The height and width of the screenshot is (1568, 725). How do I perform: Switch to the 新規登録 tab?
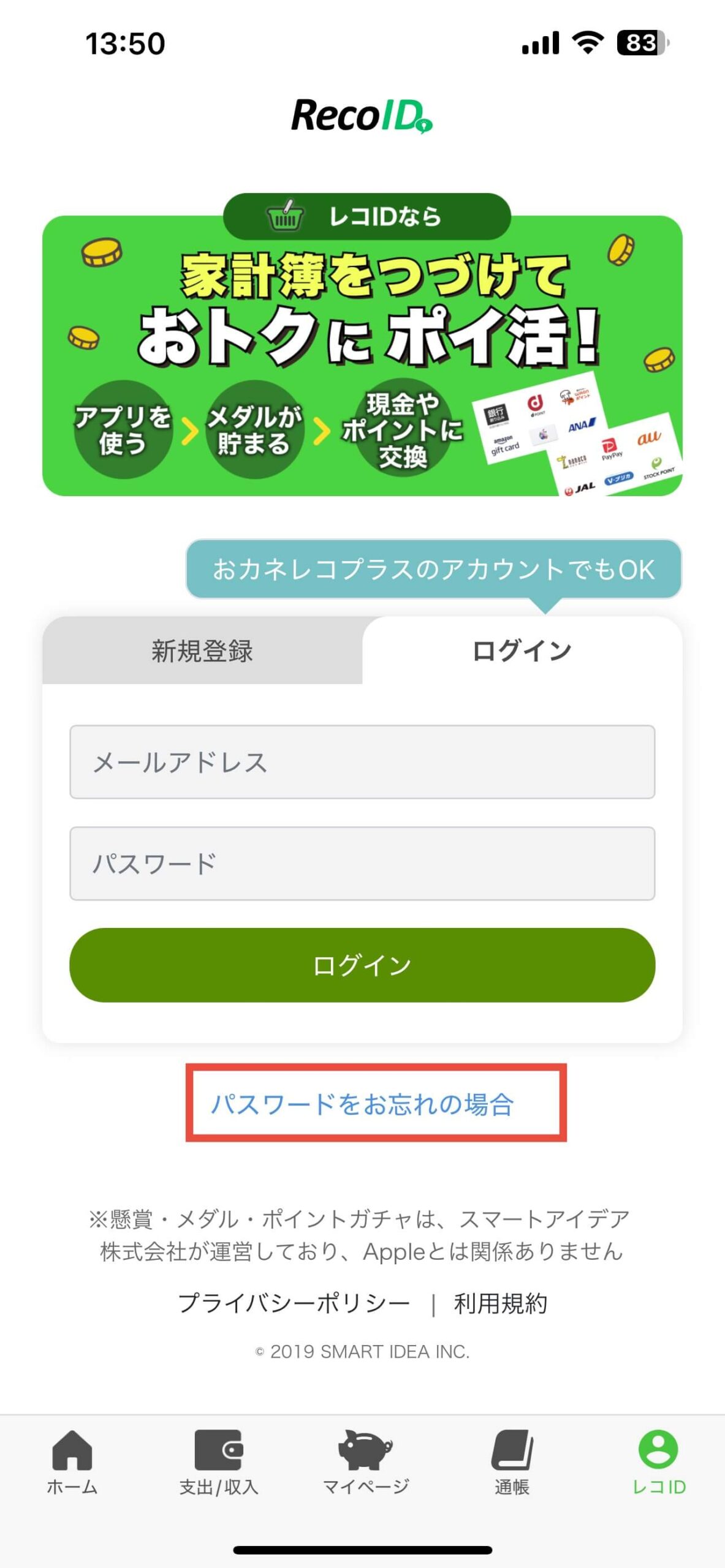pyautogui.click(x=202, y=650)
